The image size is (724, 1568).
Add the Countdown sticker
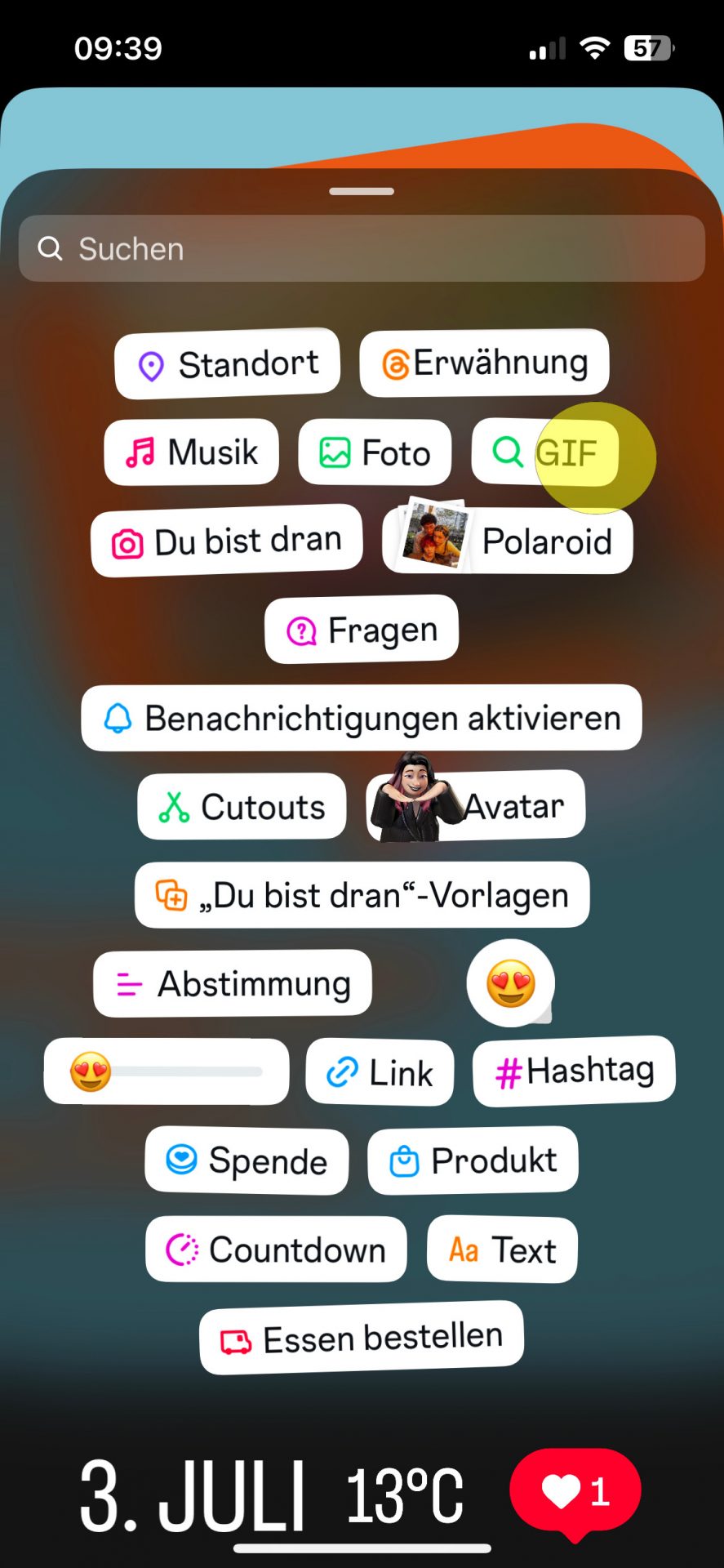tap(276, 1249)
